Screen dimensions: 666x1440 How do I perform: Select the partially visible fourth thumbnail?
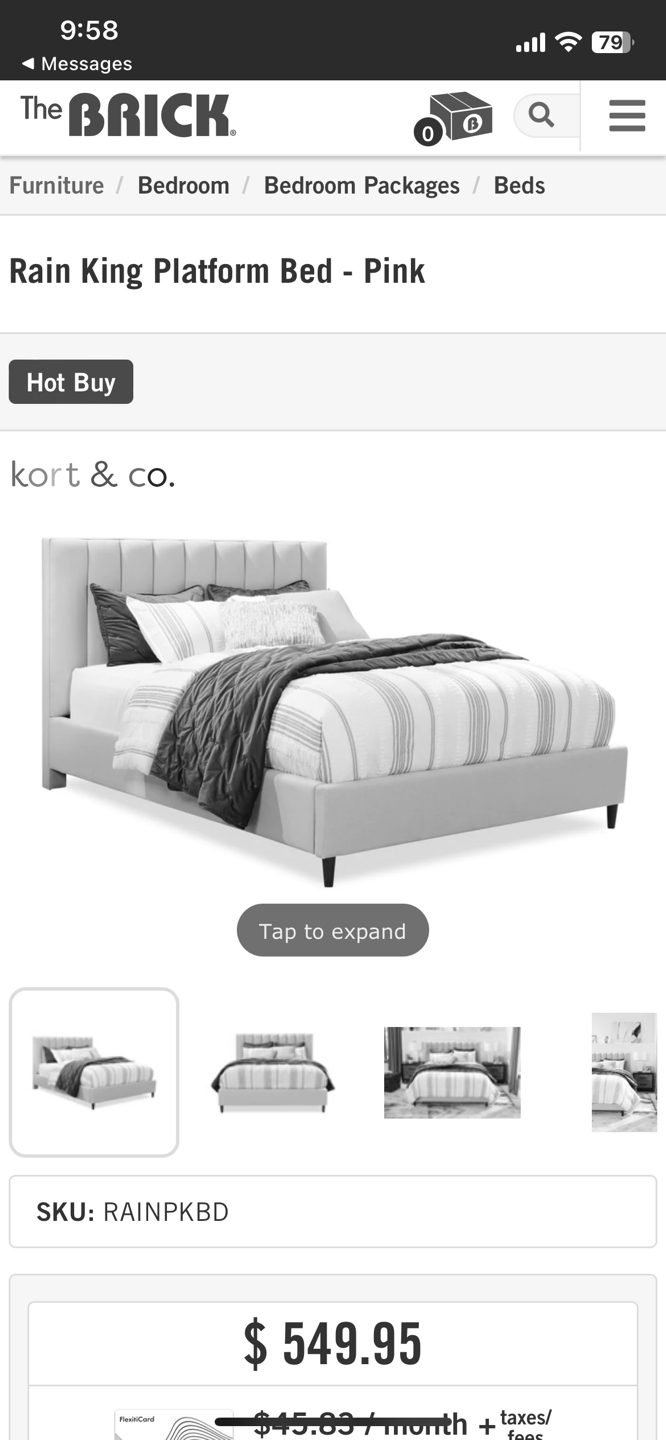coord(624,1072)
